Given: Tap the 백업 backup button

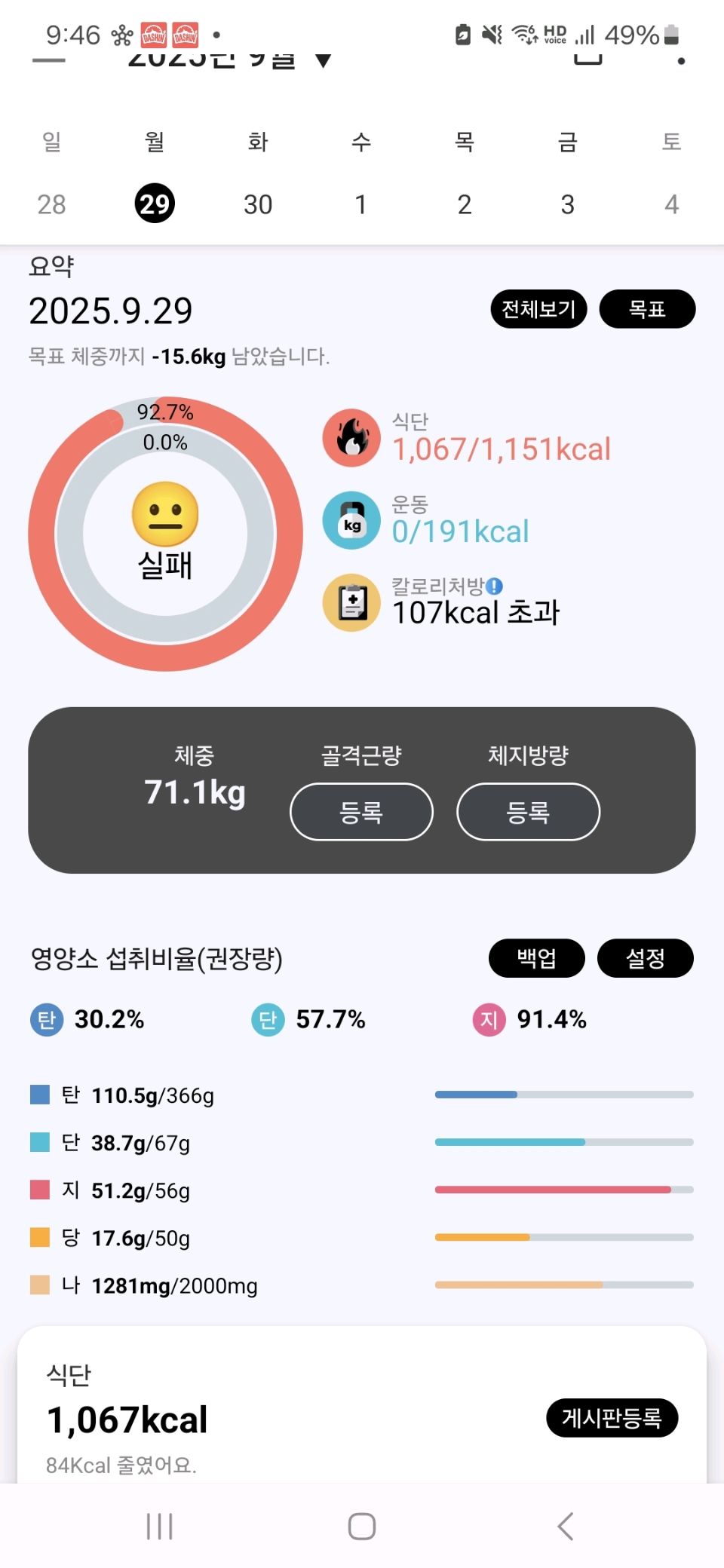Looking at the screenshot, I should [536, 958].
